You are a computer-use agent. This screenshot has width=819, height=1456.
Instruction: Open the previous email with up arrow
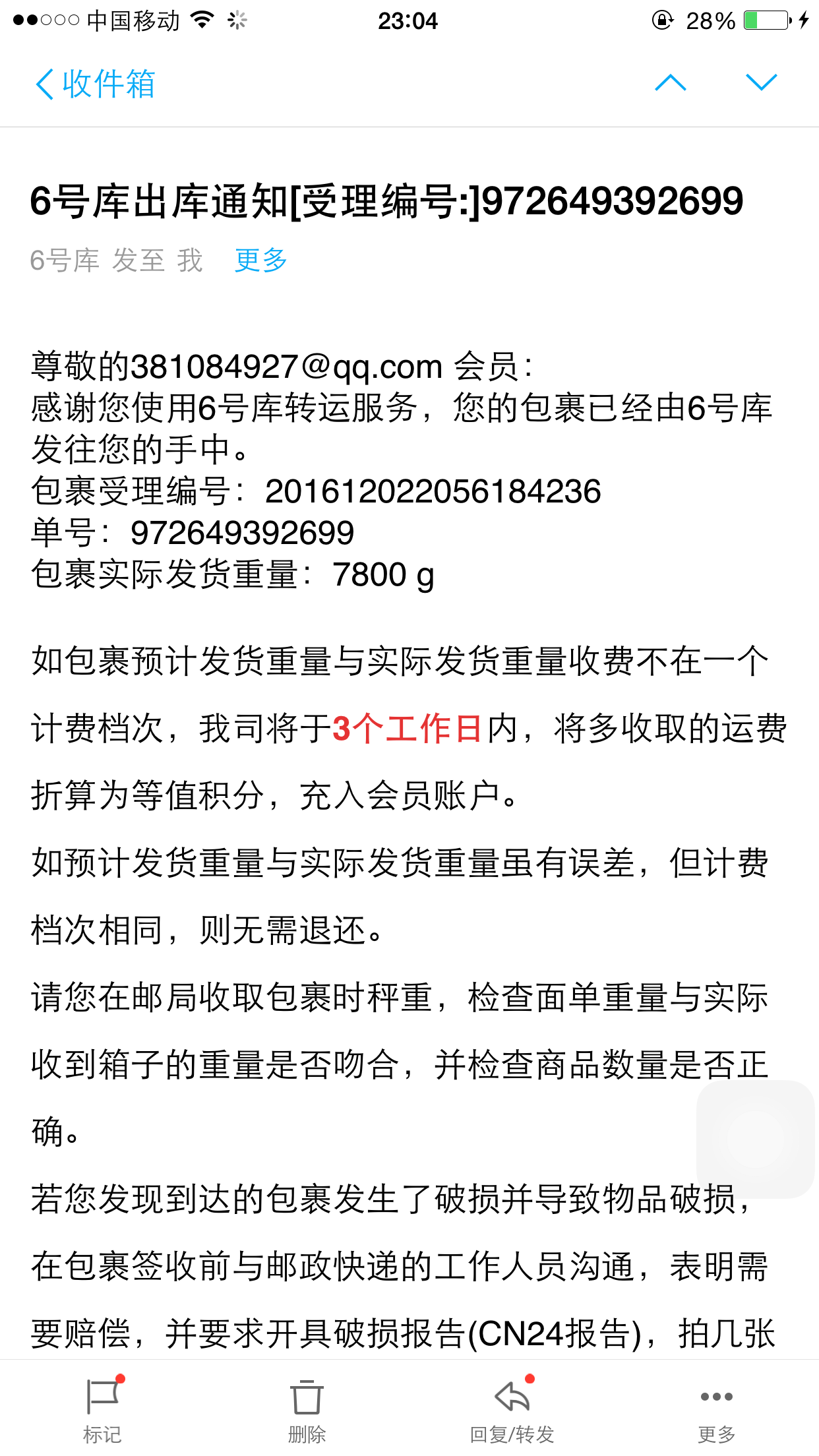[671, 82]
